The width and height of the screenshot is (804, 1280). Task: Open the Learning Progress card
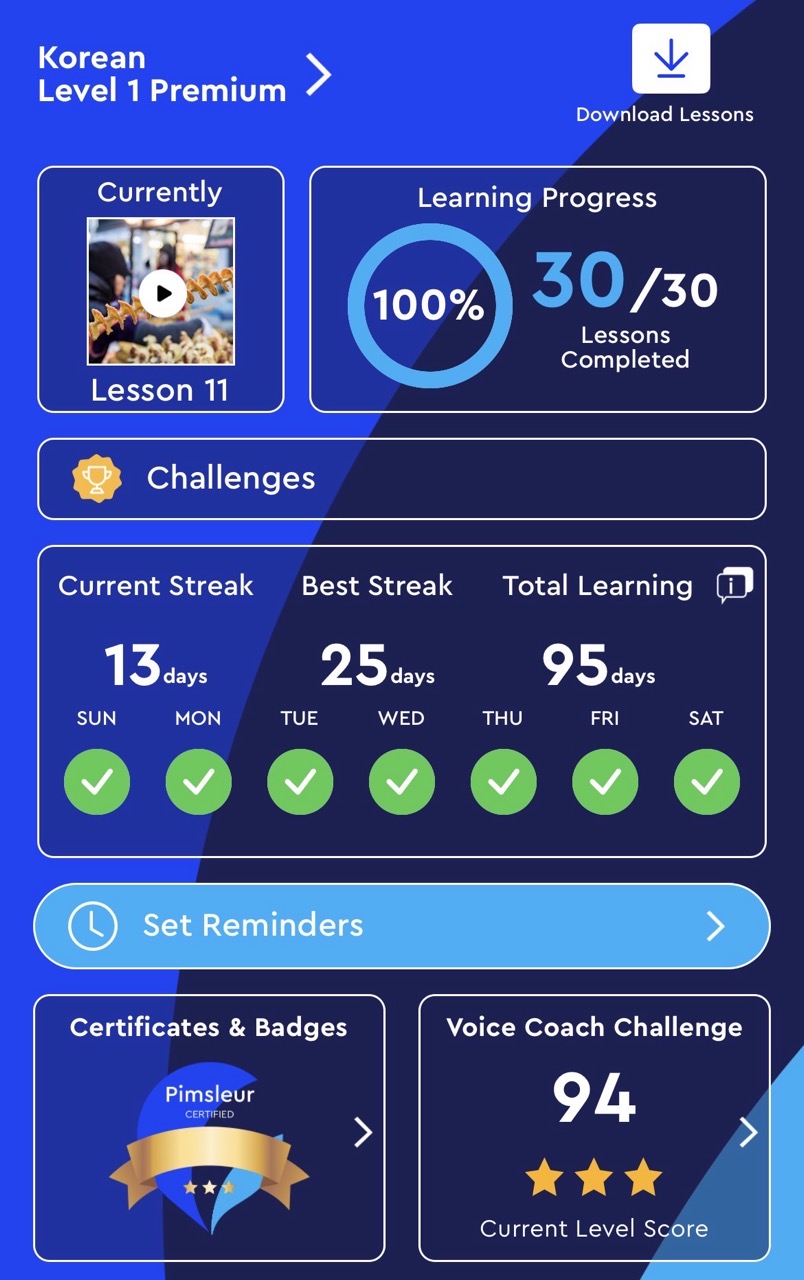click(x=538, y=290)
